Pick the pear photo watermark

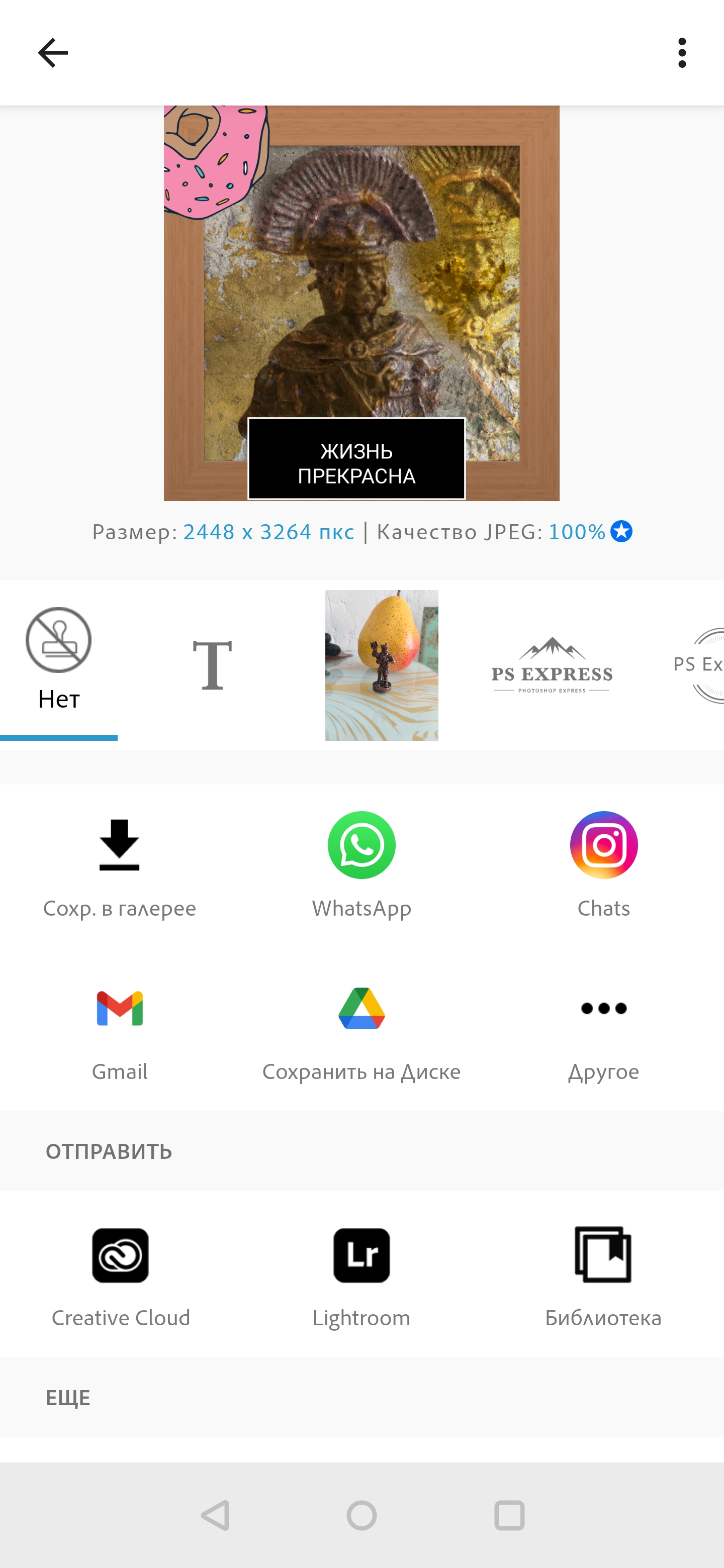(x=381, y=665)
